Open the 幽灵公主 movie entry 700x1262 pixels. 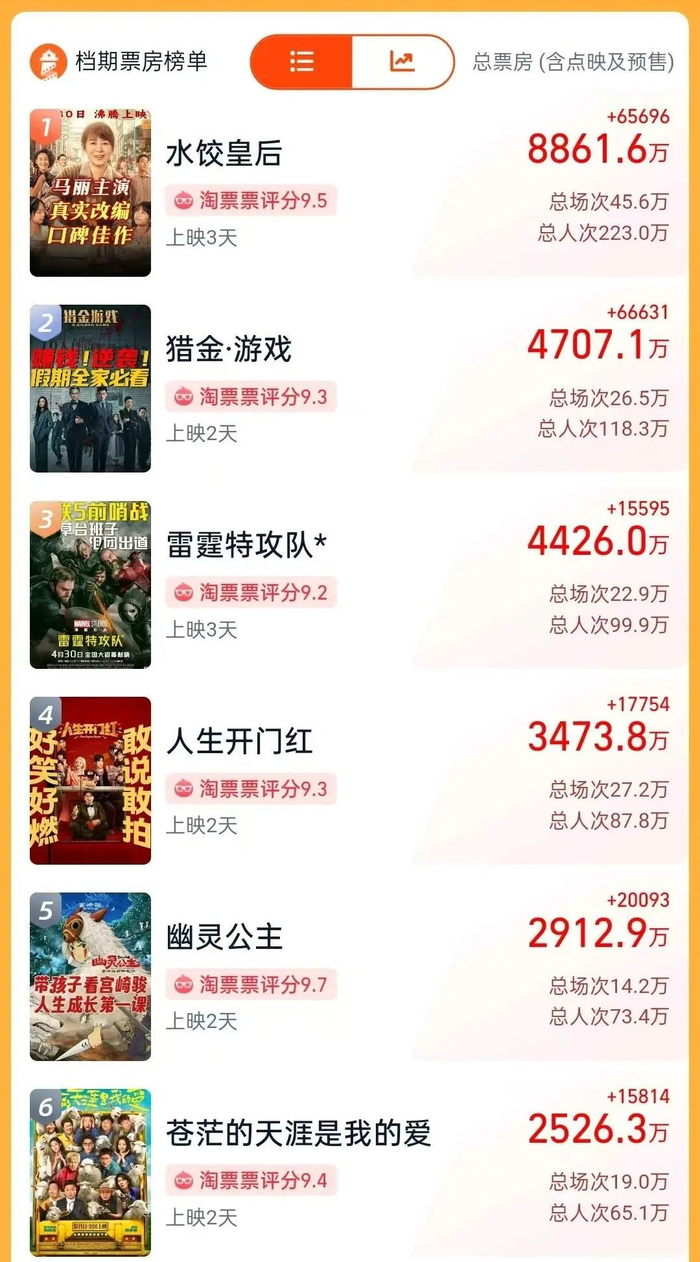coord(350,977)
